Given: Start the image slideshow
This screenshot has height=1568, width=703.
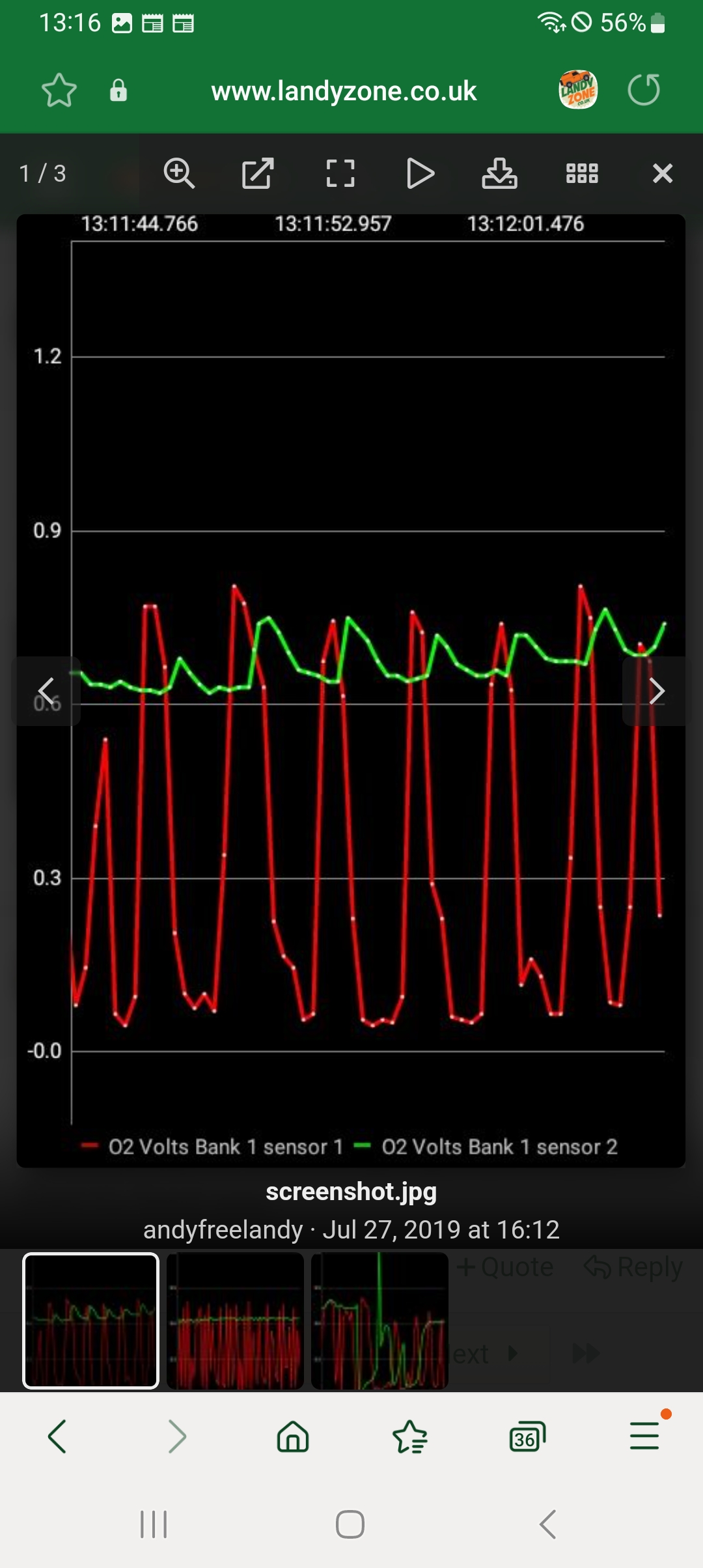Looking at the screenshot, I should [x=420, y=174].
